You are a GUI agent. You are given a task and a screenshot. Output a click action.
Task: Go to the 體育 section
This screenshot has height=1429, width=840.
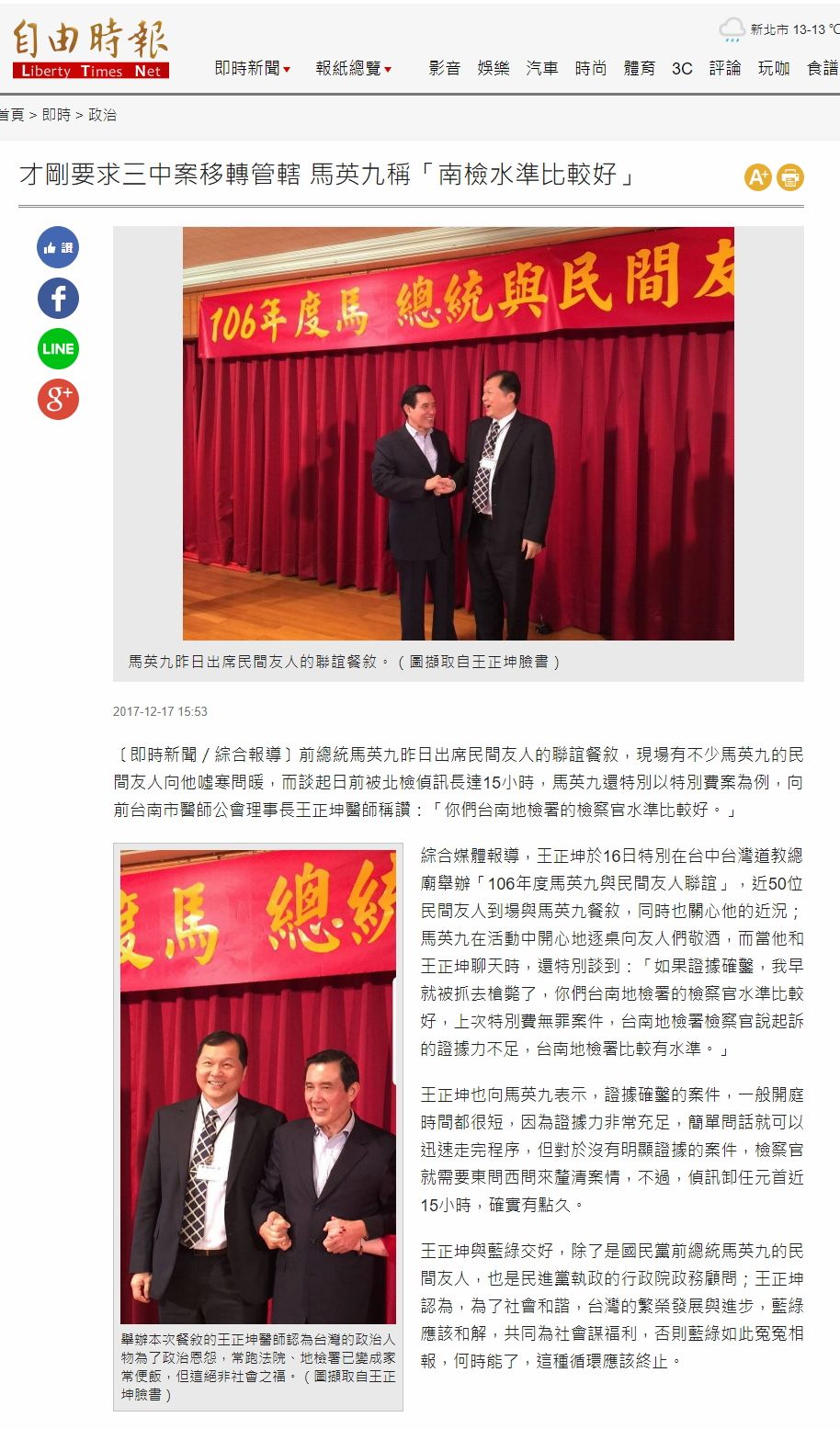point(640,69)
